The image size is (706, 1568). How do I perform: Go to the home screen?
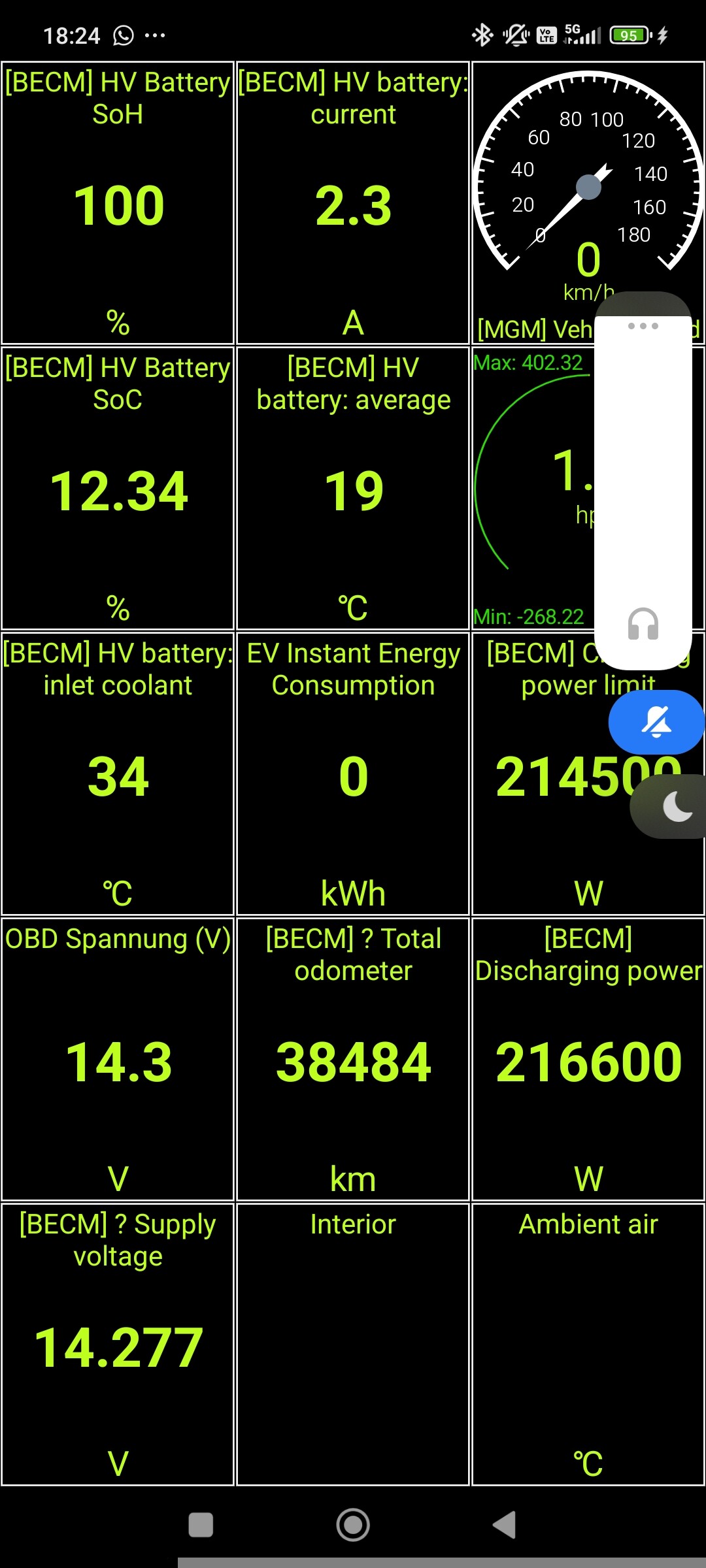(x=353, y=1526)
